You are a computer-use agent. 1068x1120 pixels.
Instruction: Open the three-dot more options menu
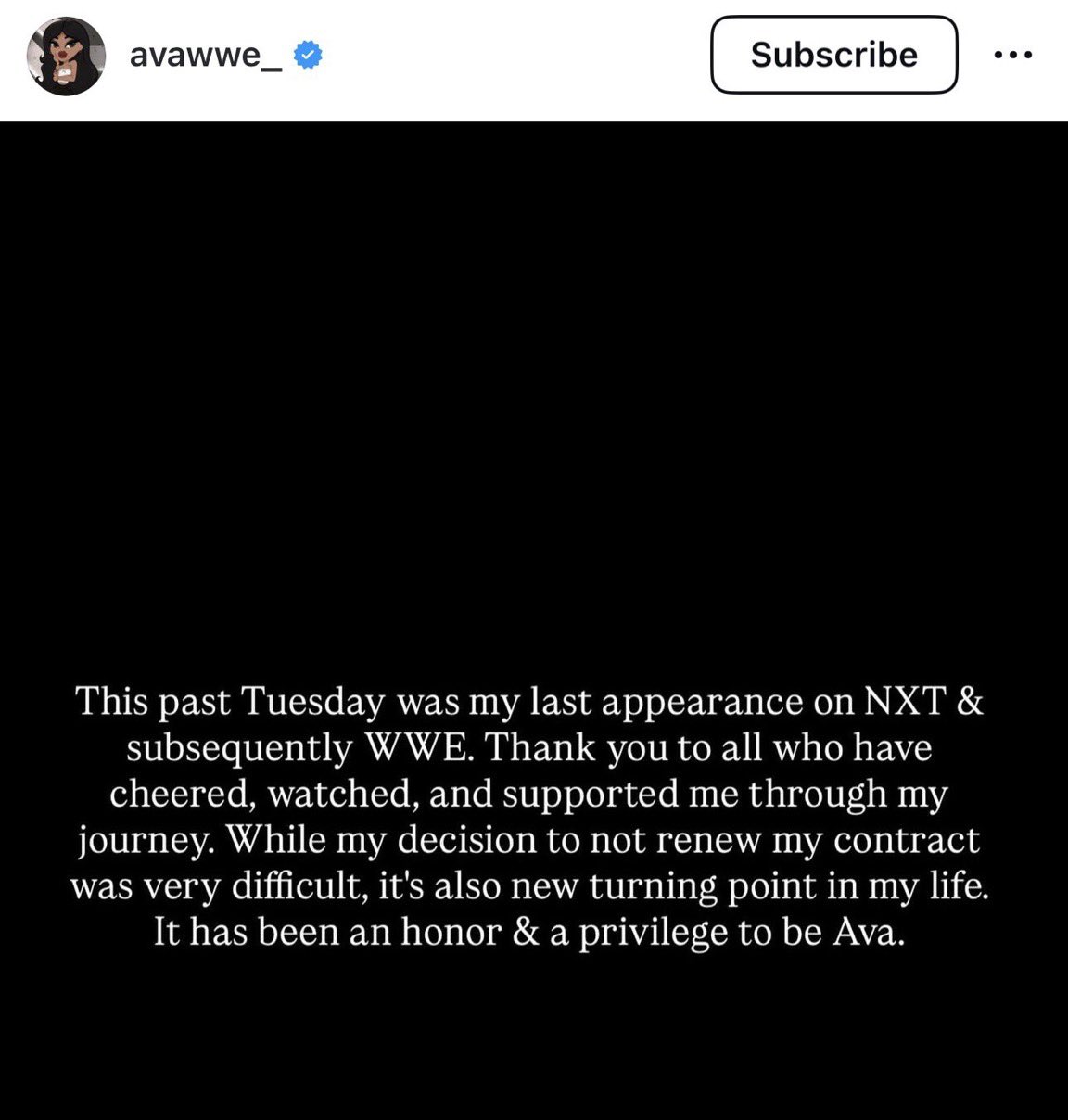(x=1012, y=56)
